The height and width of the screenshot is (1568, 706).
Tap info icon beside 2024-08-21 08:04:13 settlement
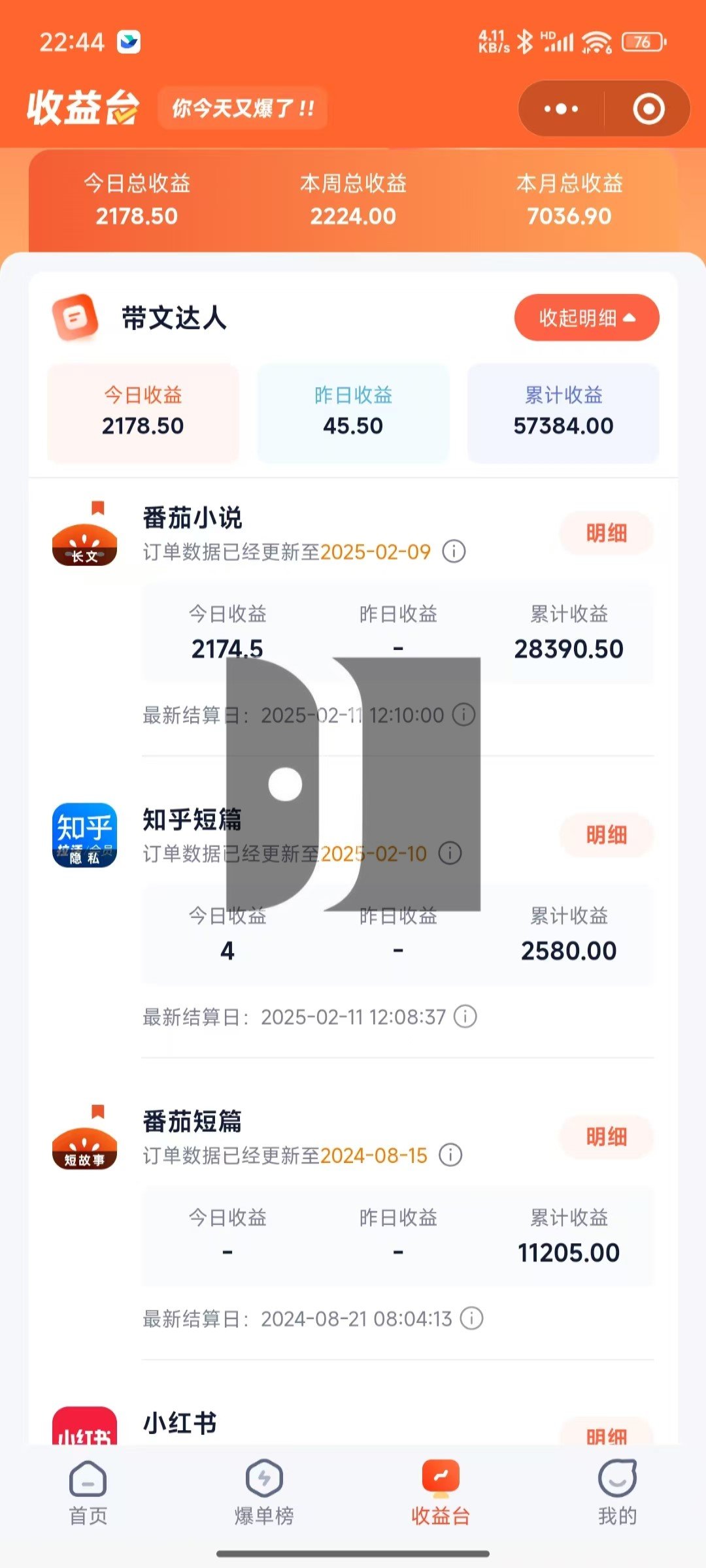click(471, 1318)
